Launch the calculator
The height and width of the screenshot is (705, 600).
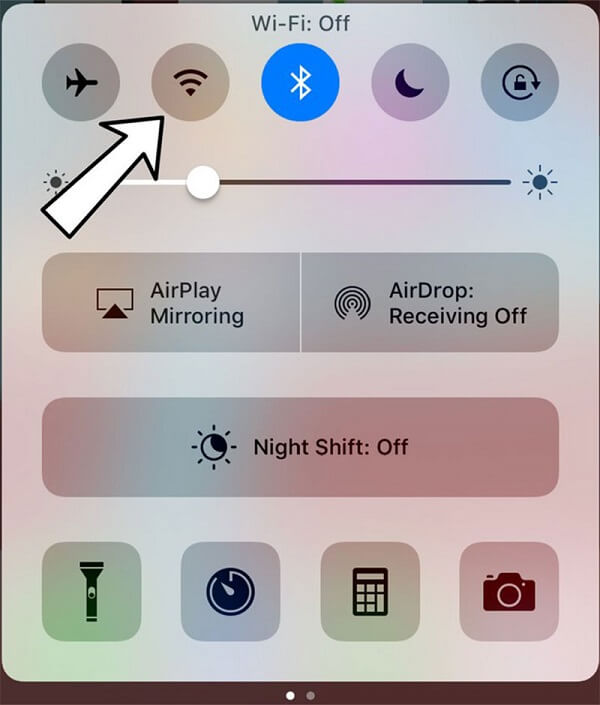coord(370,591)
